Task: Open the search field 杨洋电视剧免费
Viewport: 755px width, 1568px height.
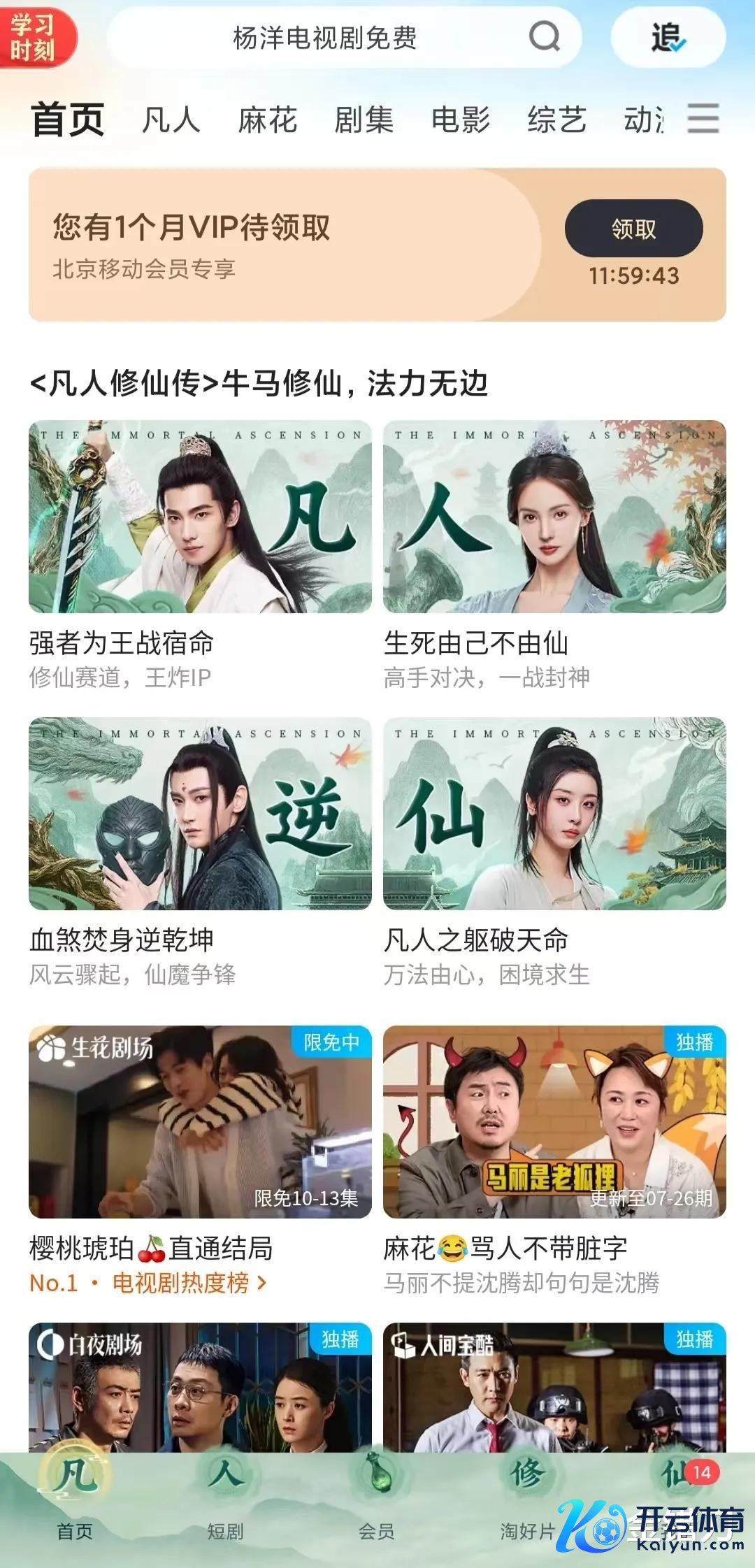Action: [325, 38]
